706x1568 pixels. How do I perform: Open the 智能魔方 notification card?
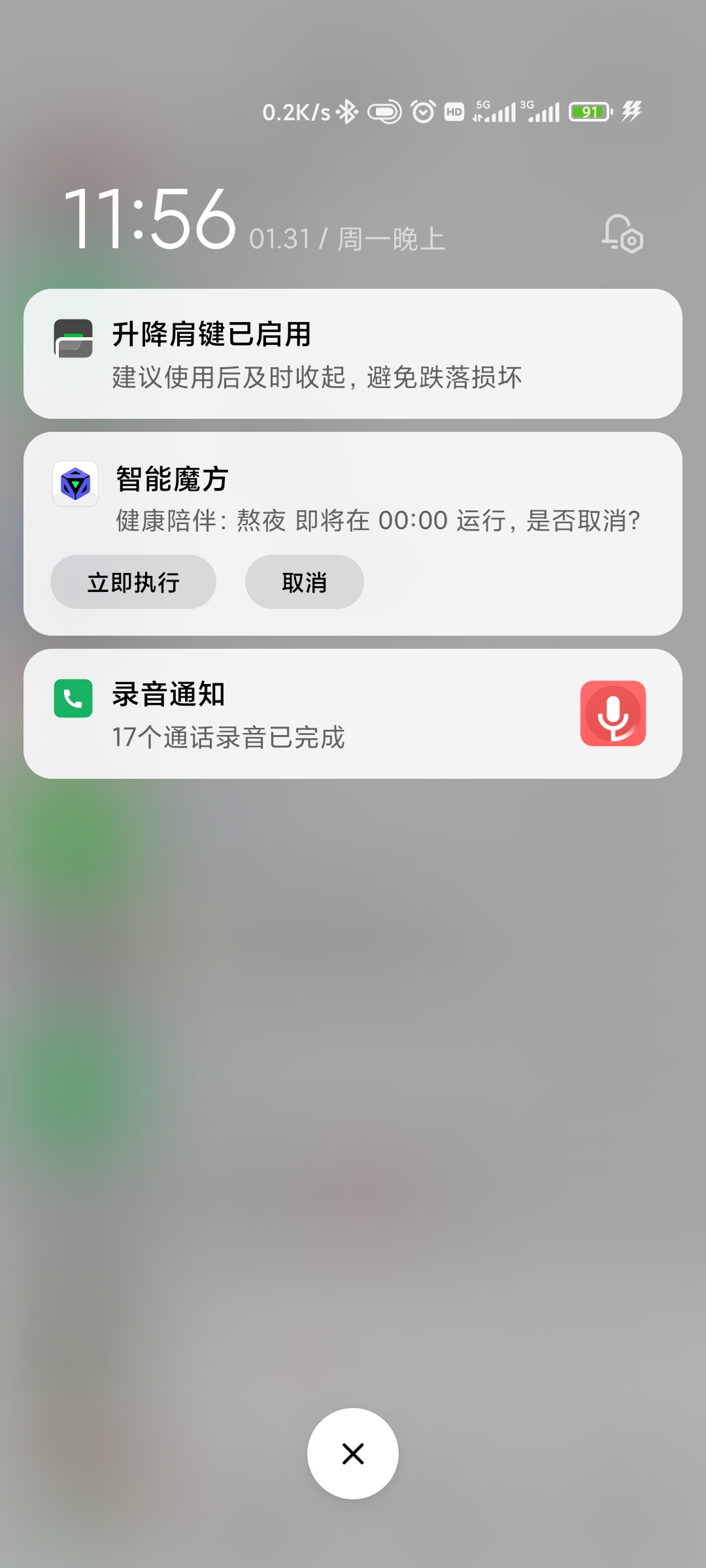click(x=353, y=500)
